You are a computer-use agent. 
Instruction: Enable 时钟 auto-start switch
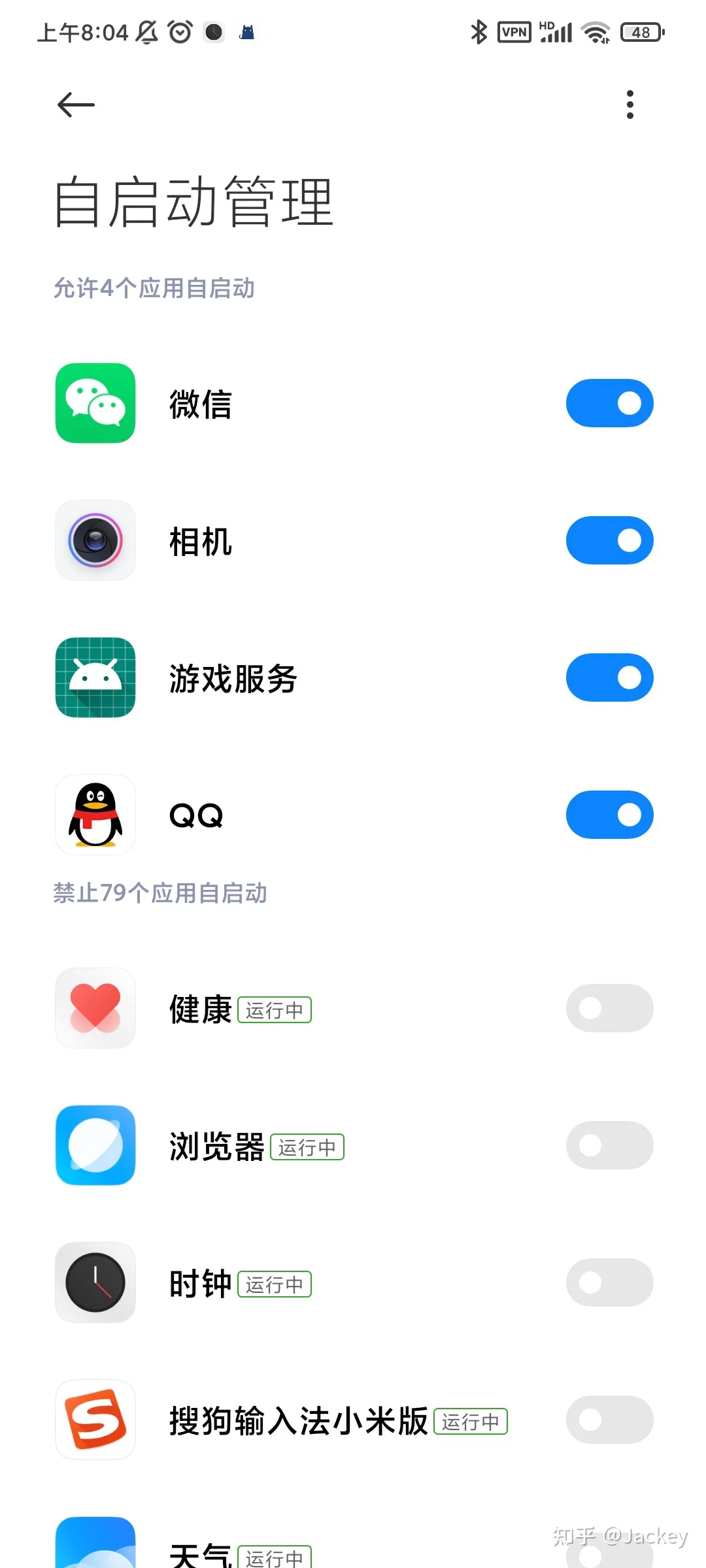click(609, 1282)
